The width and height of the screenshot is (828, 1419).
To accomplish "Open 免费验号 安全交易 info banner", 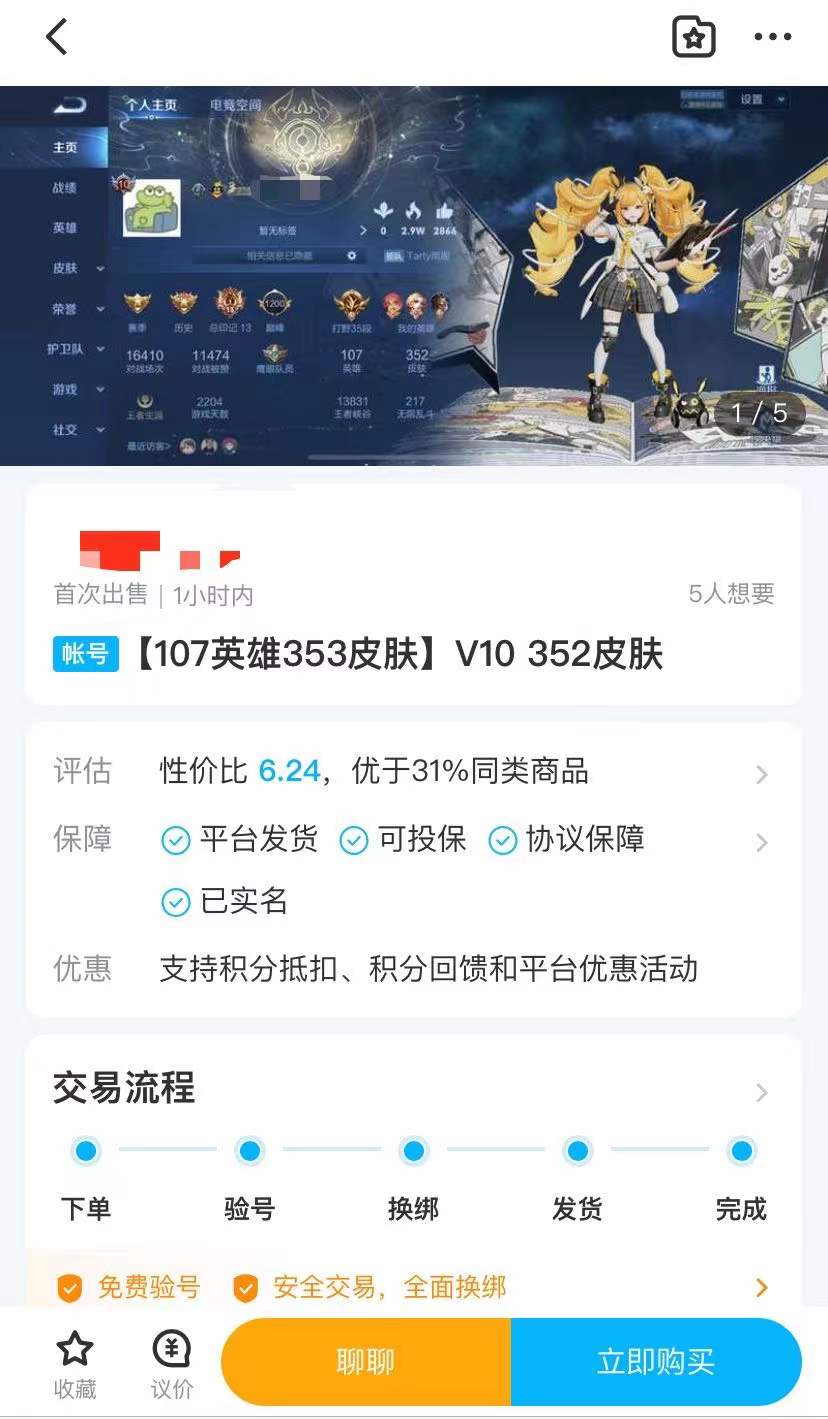I will (413, 1287).
